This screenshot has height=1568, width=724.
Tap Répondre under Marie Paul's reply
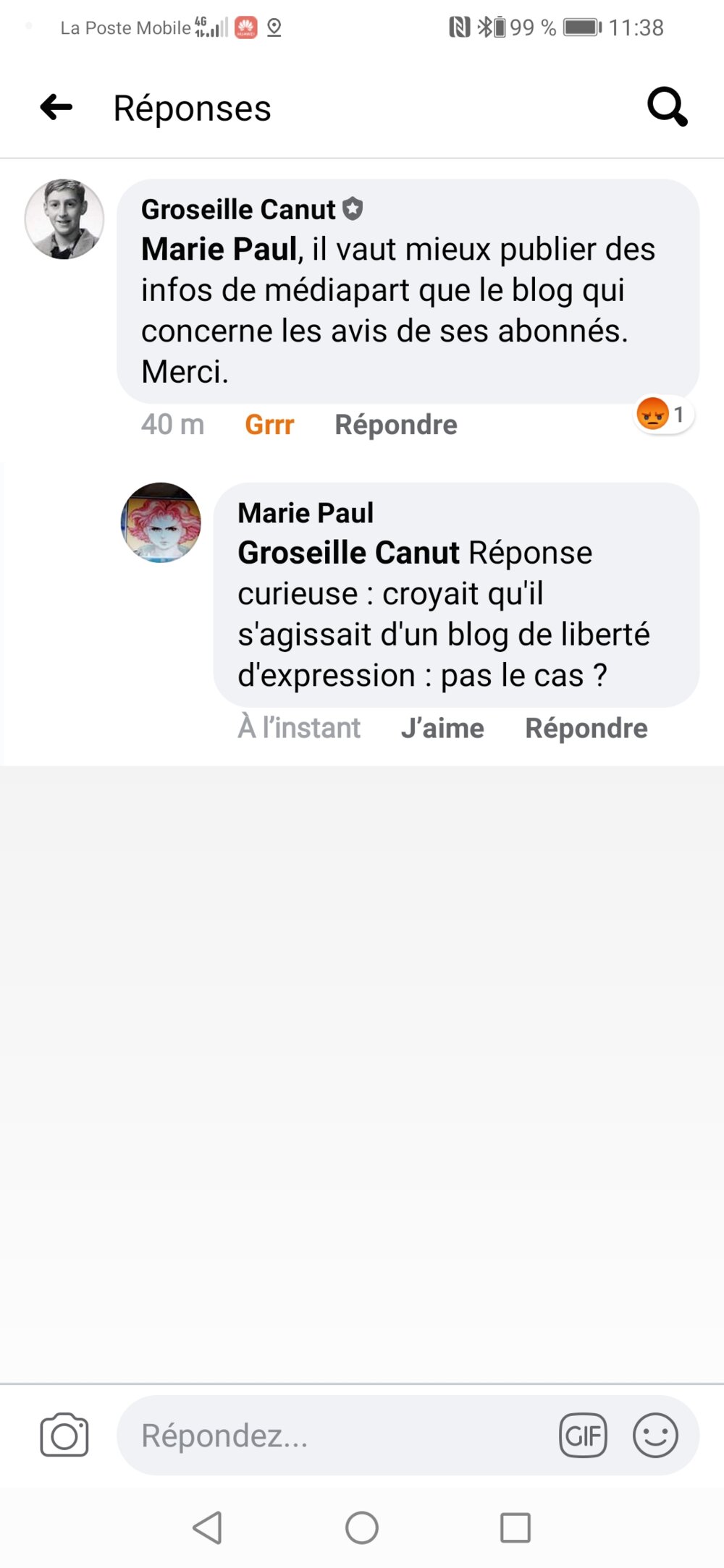coord(586,728)
